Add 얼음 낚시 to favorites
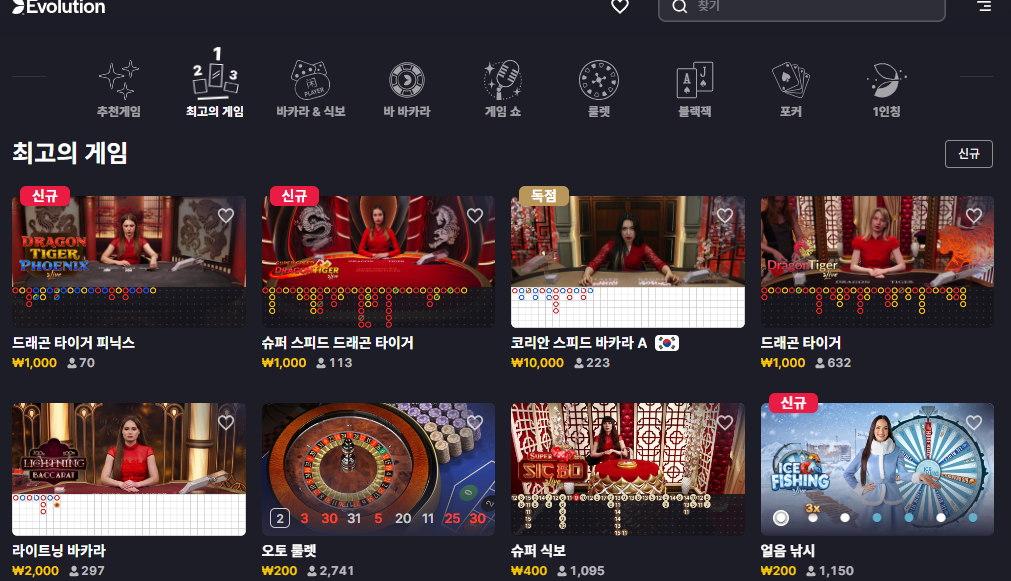 (x=974, y=422)
